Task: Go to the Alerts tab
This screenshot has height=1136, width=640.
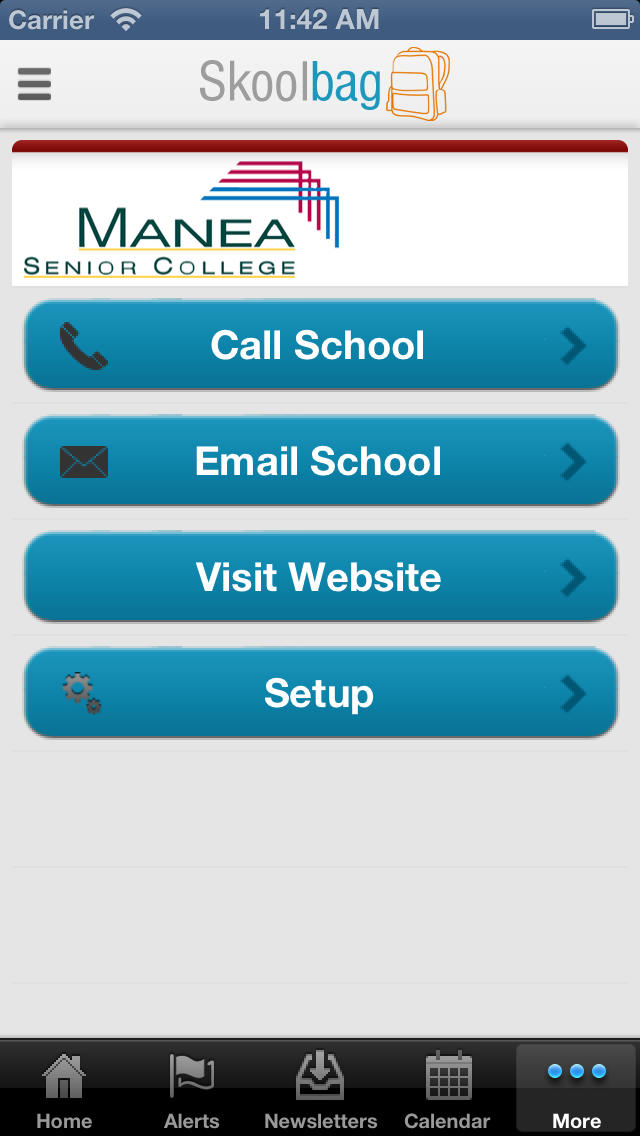Action: coord(191,1089)
